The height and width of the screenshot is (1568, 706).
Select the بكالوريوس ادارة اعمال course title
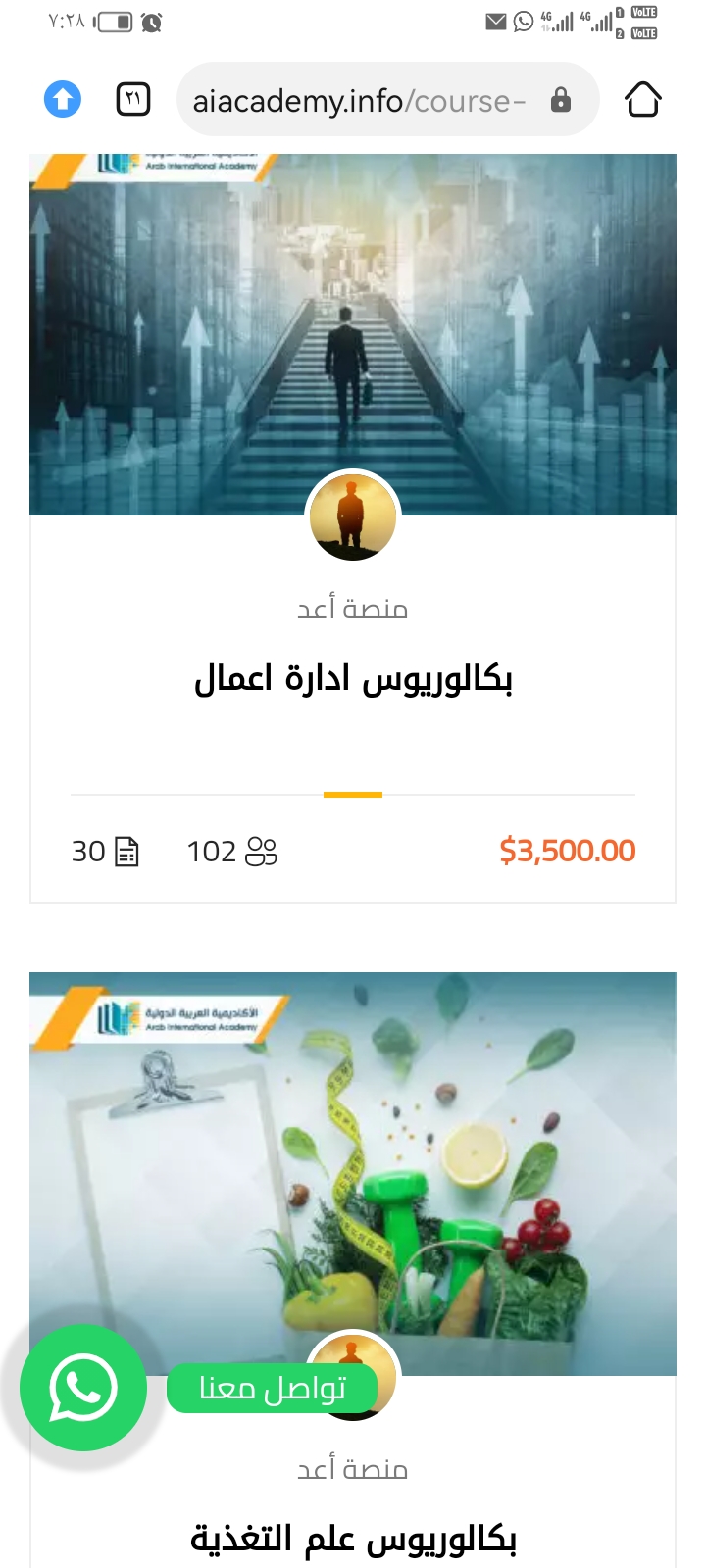[x=352, y=675]
